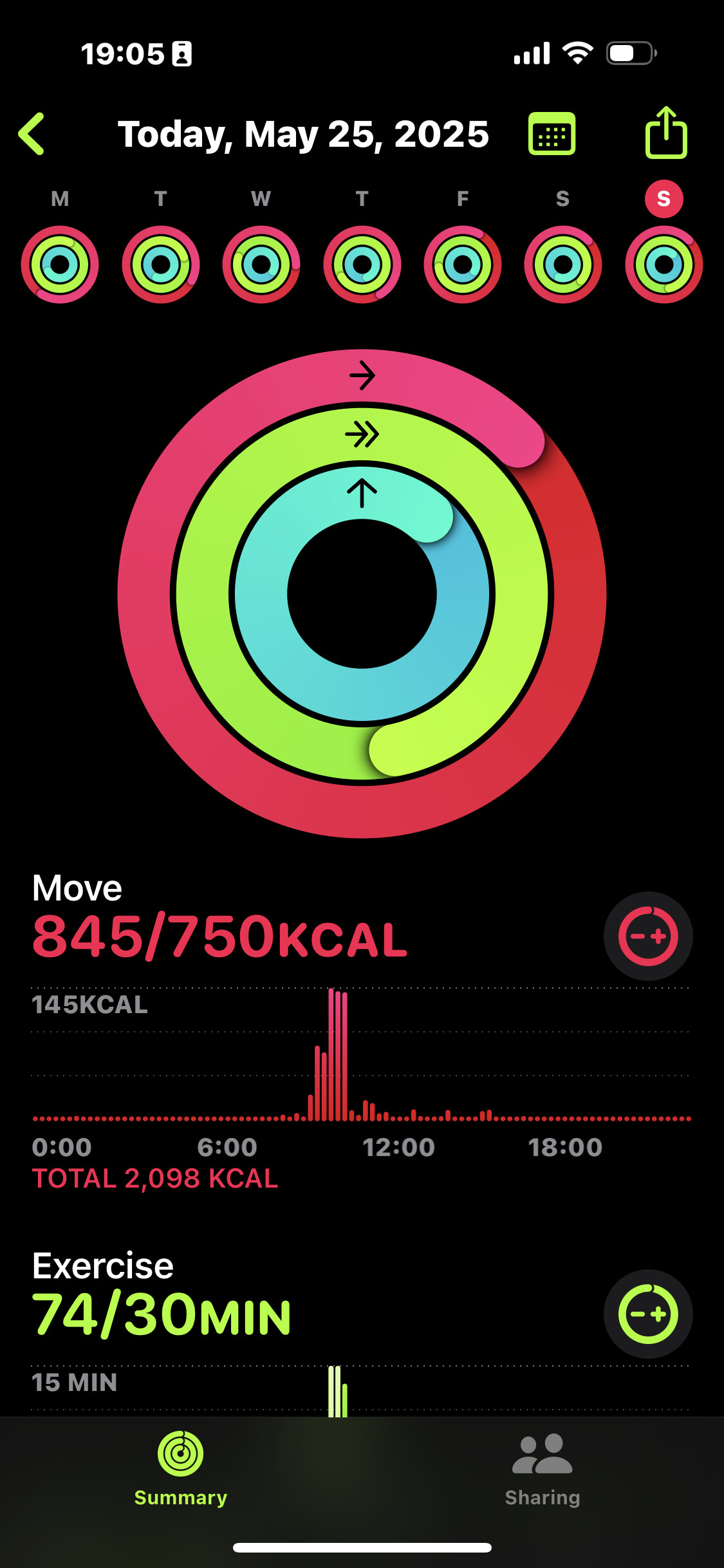Select Monday's activity rings
Screen dimensions: 724x1568
click(x=60, y=265)
